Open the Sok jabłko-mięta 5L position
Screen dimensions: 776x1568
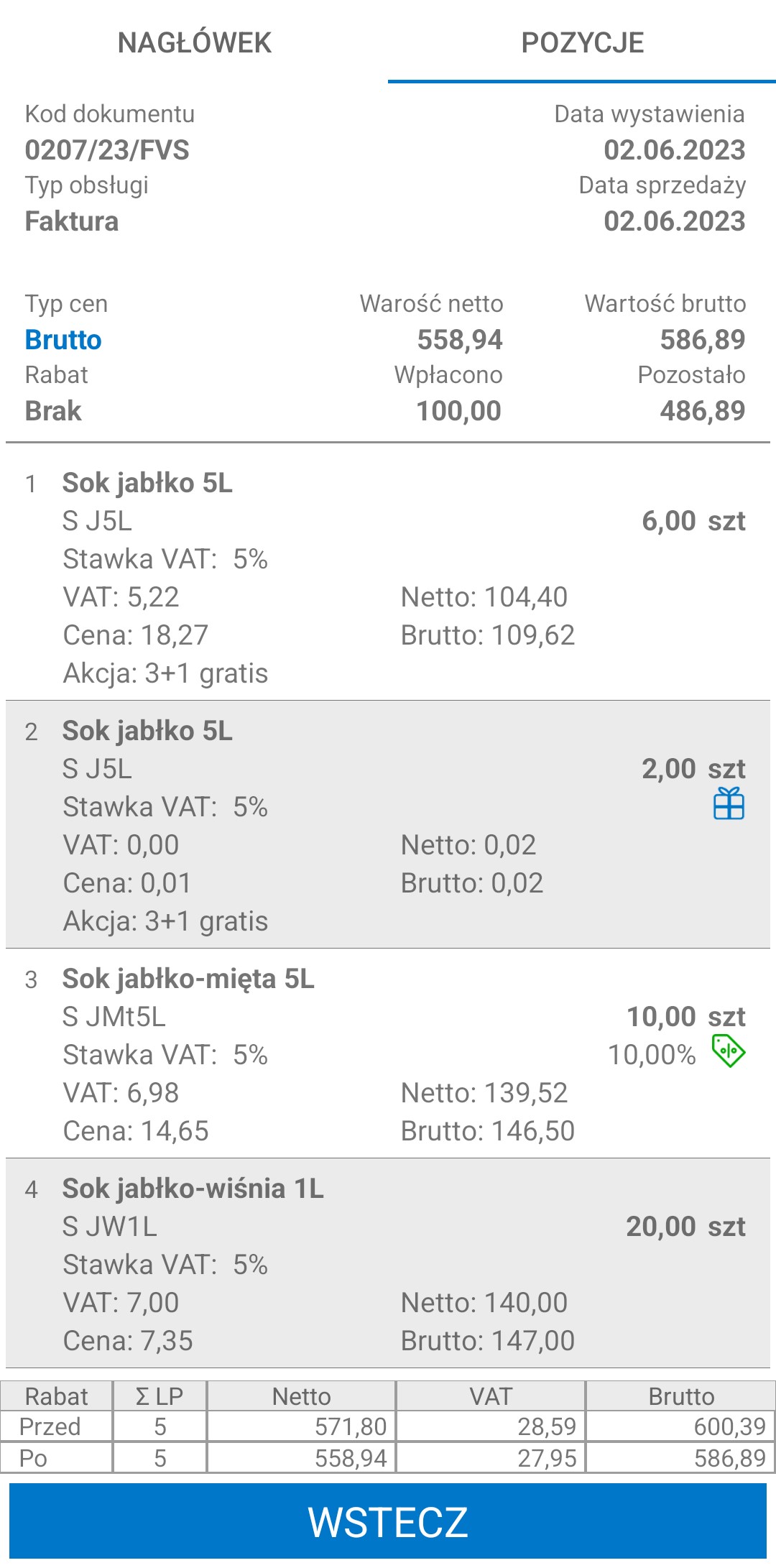pyautogui.click(x=388, y=1053)
